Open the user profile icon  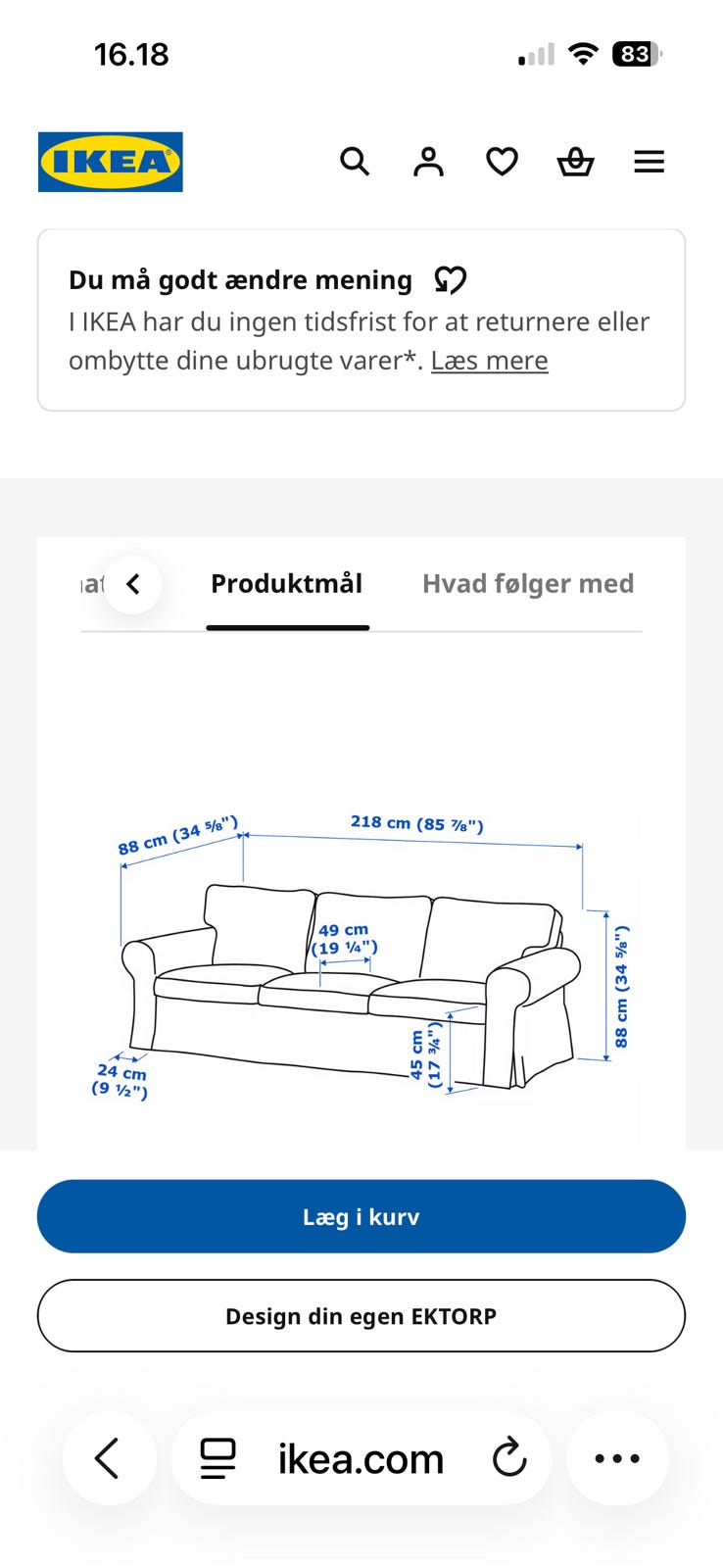tap(428, 162)
